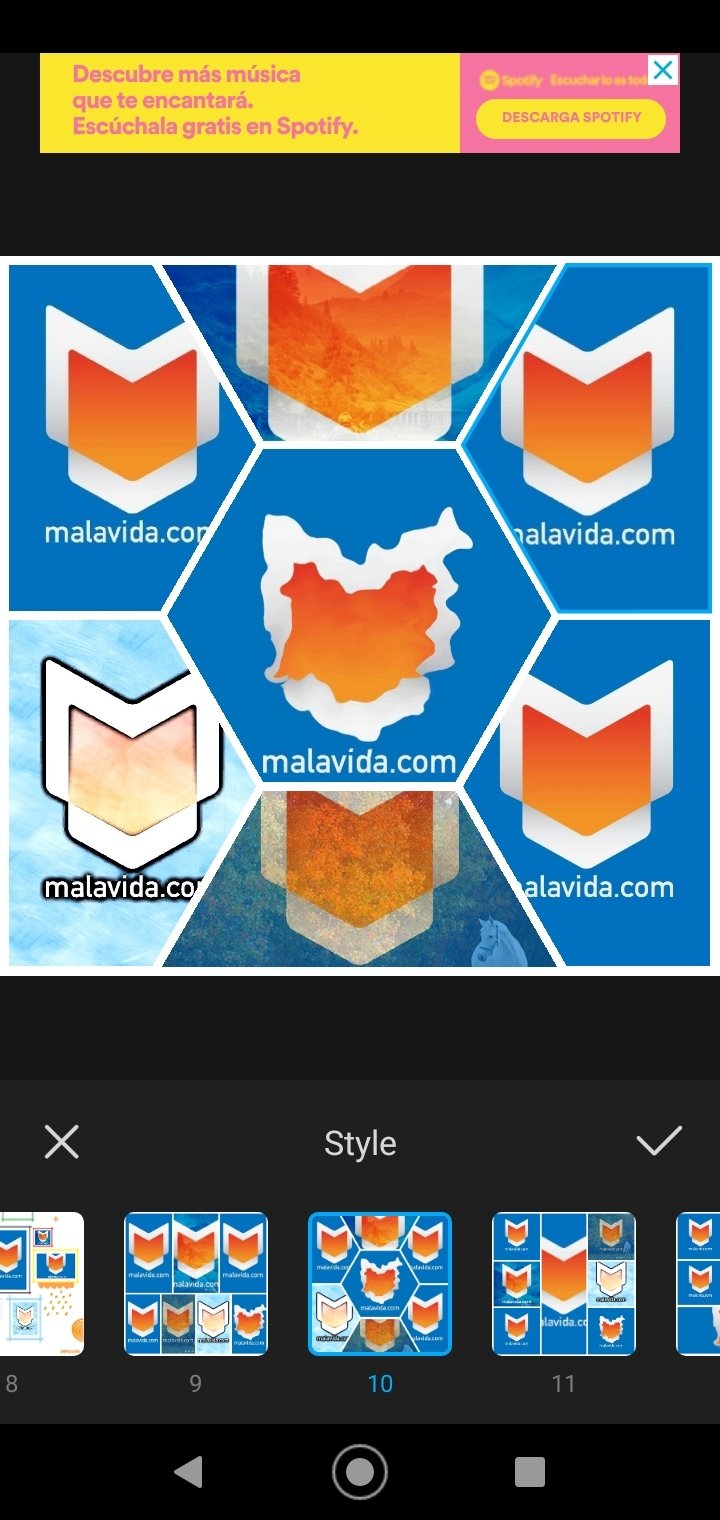Select collage style 8
The width and height of the screenshot is (720, 1520).
42,1284
